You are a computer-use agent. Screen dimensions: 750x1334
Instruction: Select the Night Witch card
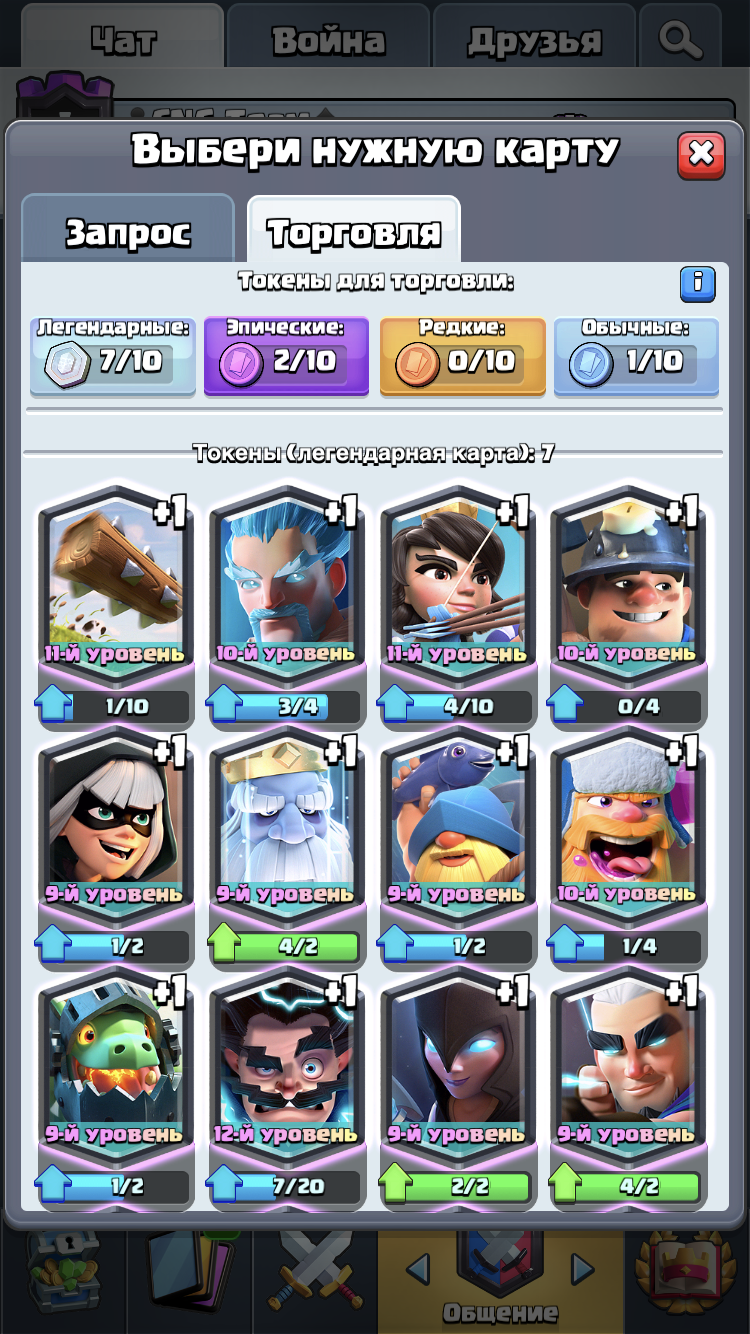pos(459,1087)
